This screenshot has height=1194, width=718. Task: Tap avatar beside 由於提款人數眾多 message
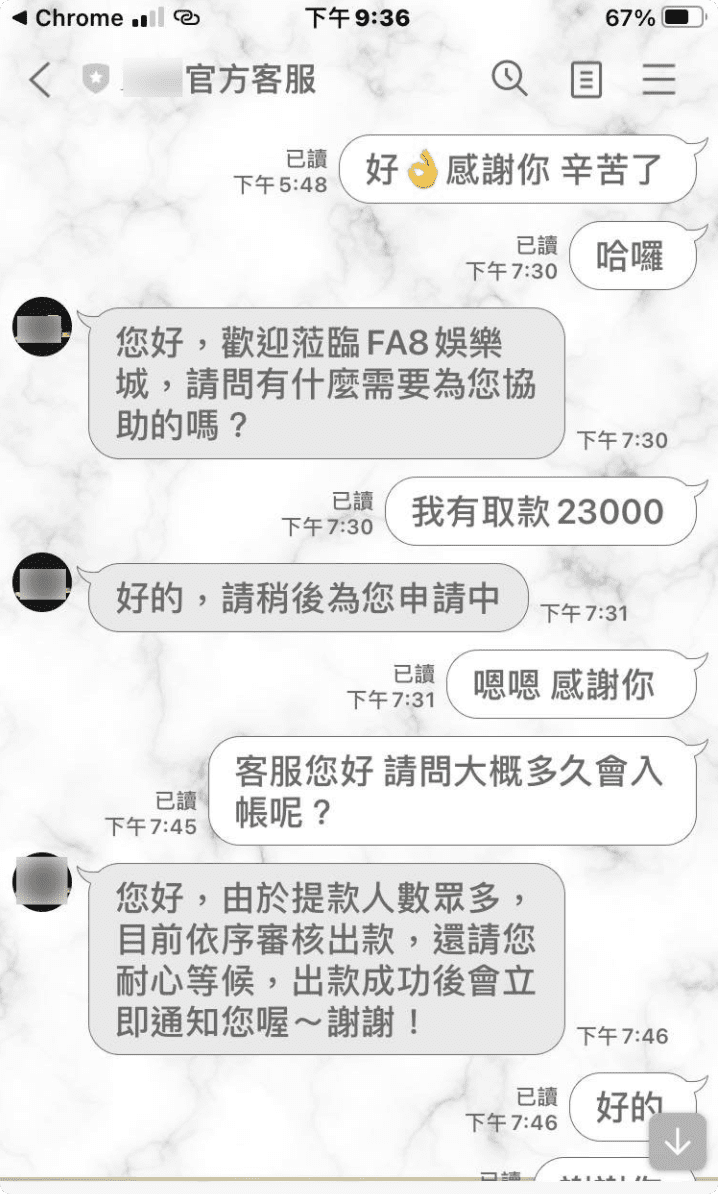tap(43, 882)
